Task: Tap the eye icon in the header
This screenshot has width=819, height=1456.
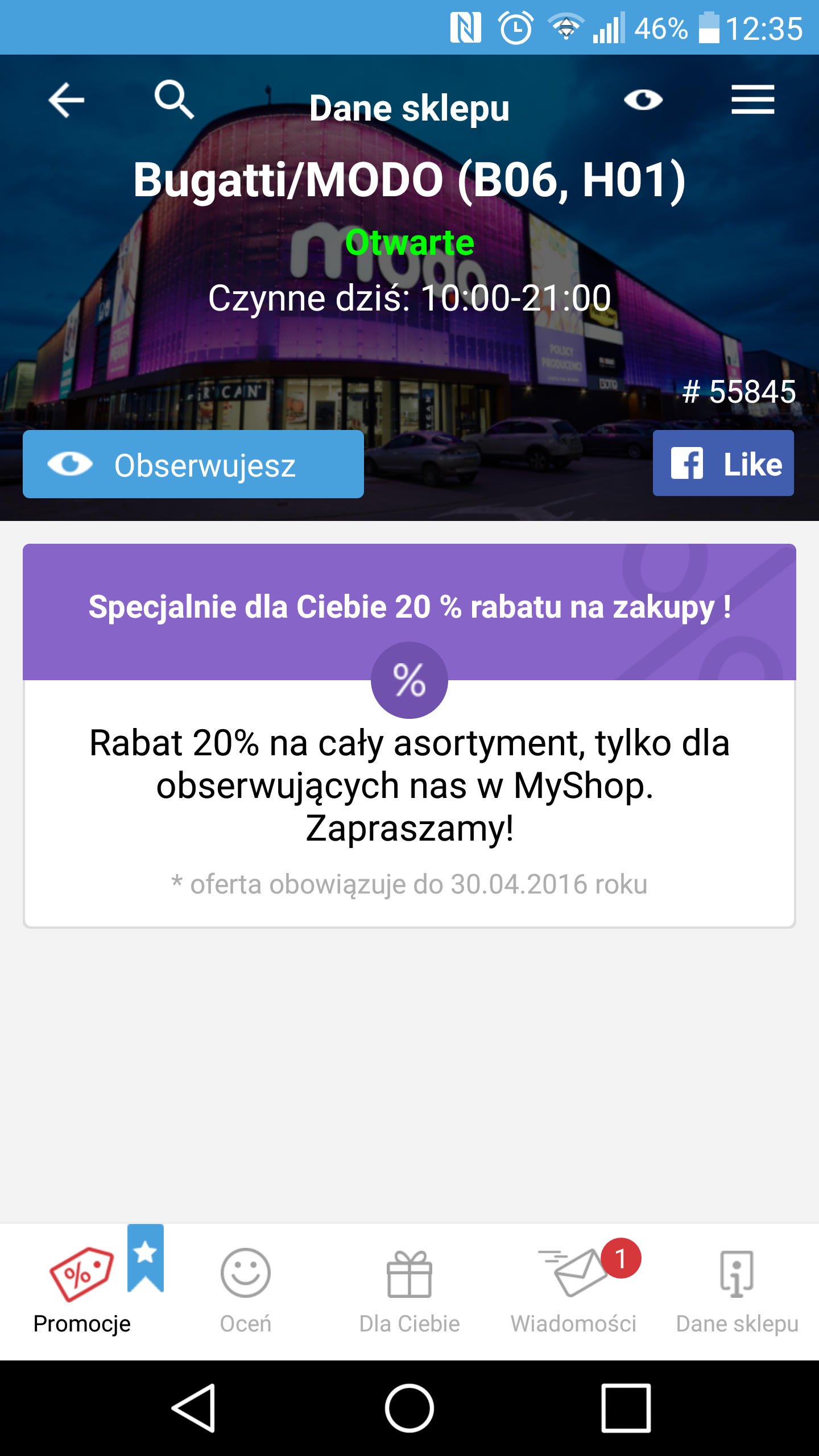Action: click(643, 100)
